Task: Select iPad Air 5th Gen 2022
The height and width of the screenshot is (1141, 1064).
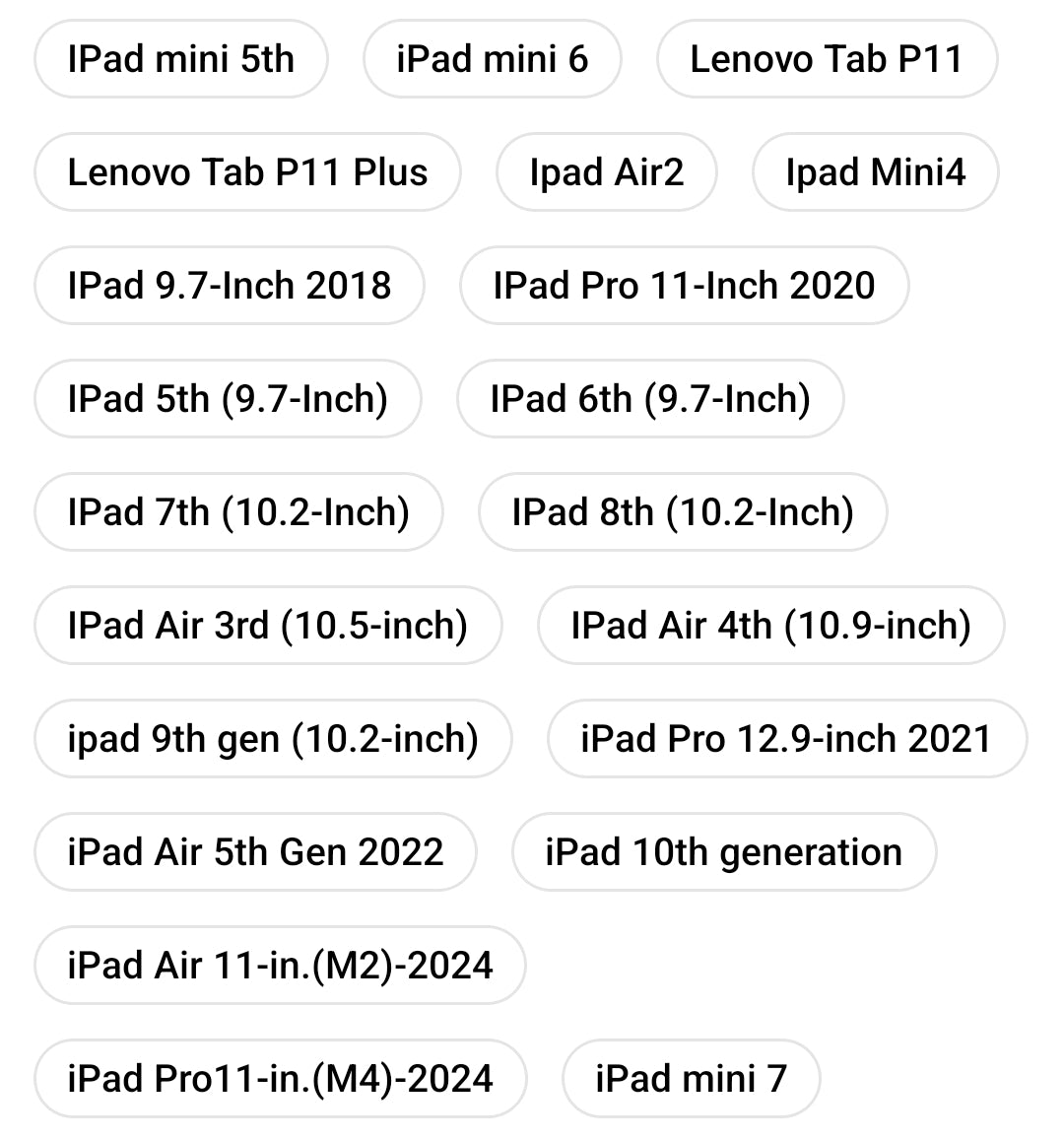Action: pos(255,852)
